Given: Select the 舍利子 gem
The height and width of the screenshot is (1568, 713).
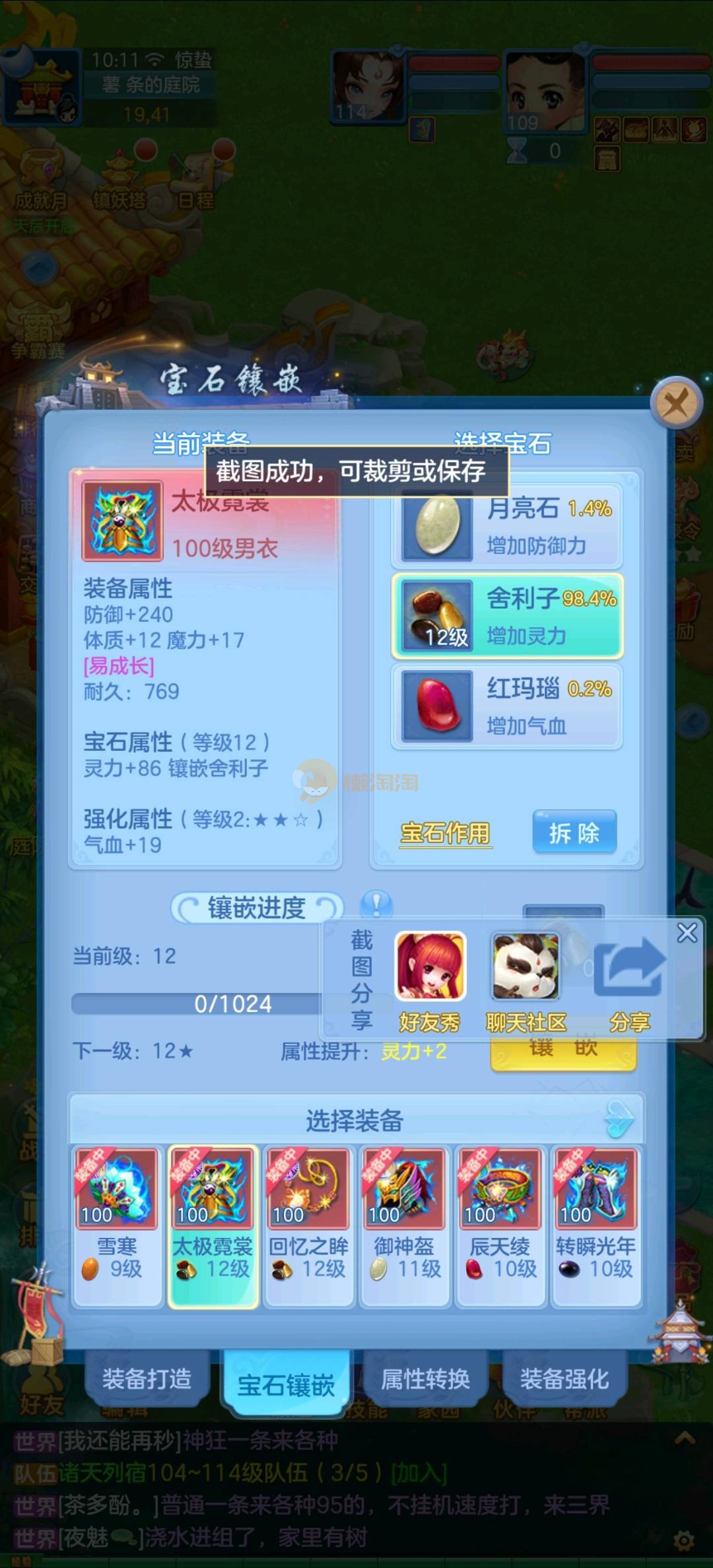Looking at the screenshot, I should (507, 617).
